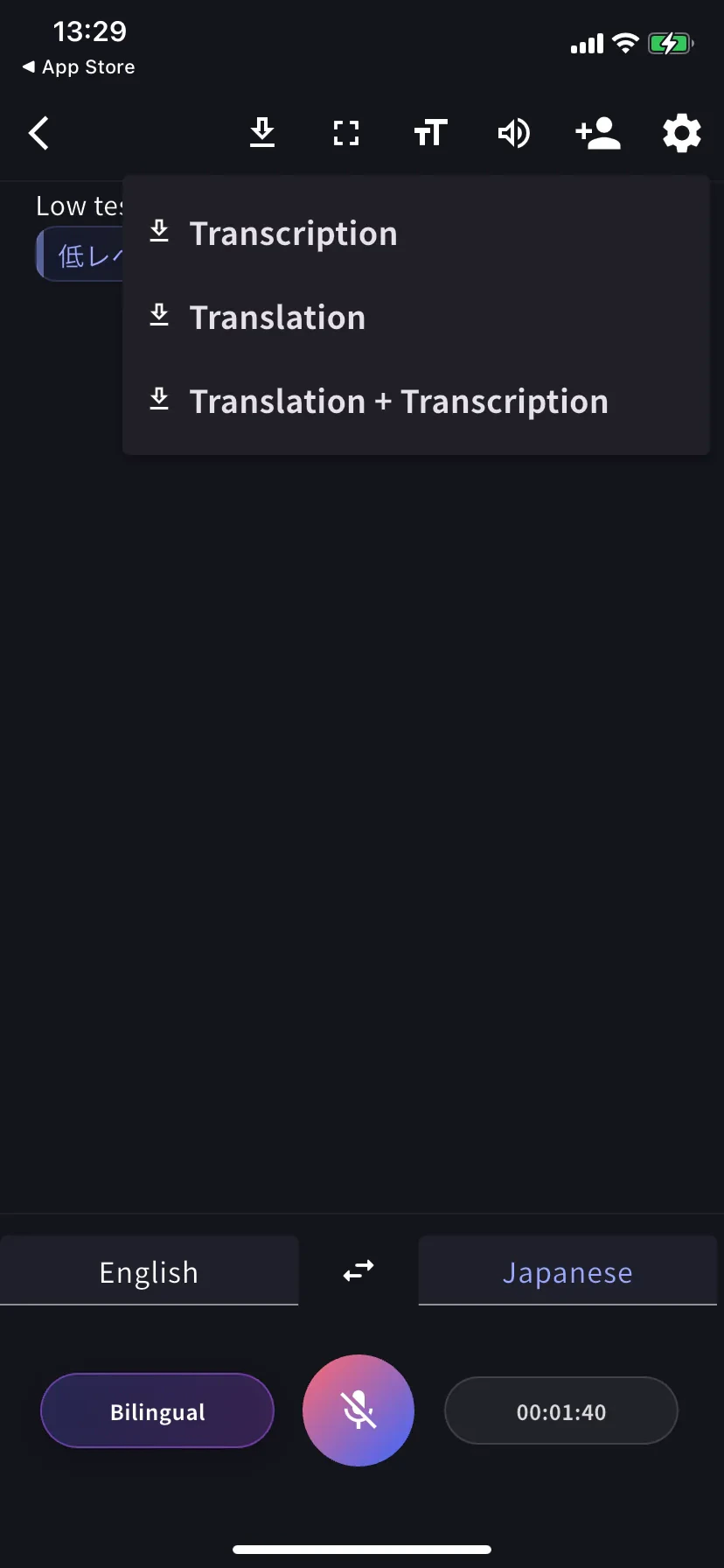Image resolution: width=724 pixels, height=1568 pixels.
Task: Return to the App Store
Action: tap(77, 66)
